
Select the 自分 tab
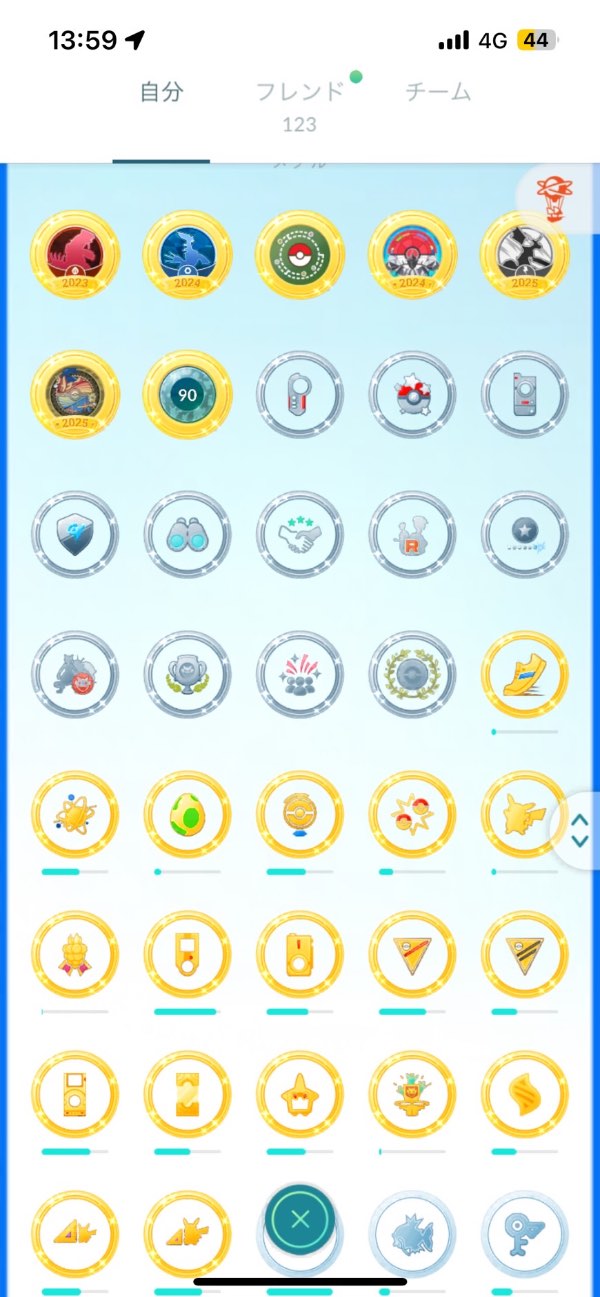(161, 93)
